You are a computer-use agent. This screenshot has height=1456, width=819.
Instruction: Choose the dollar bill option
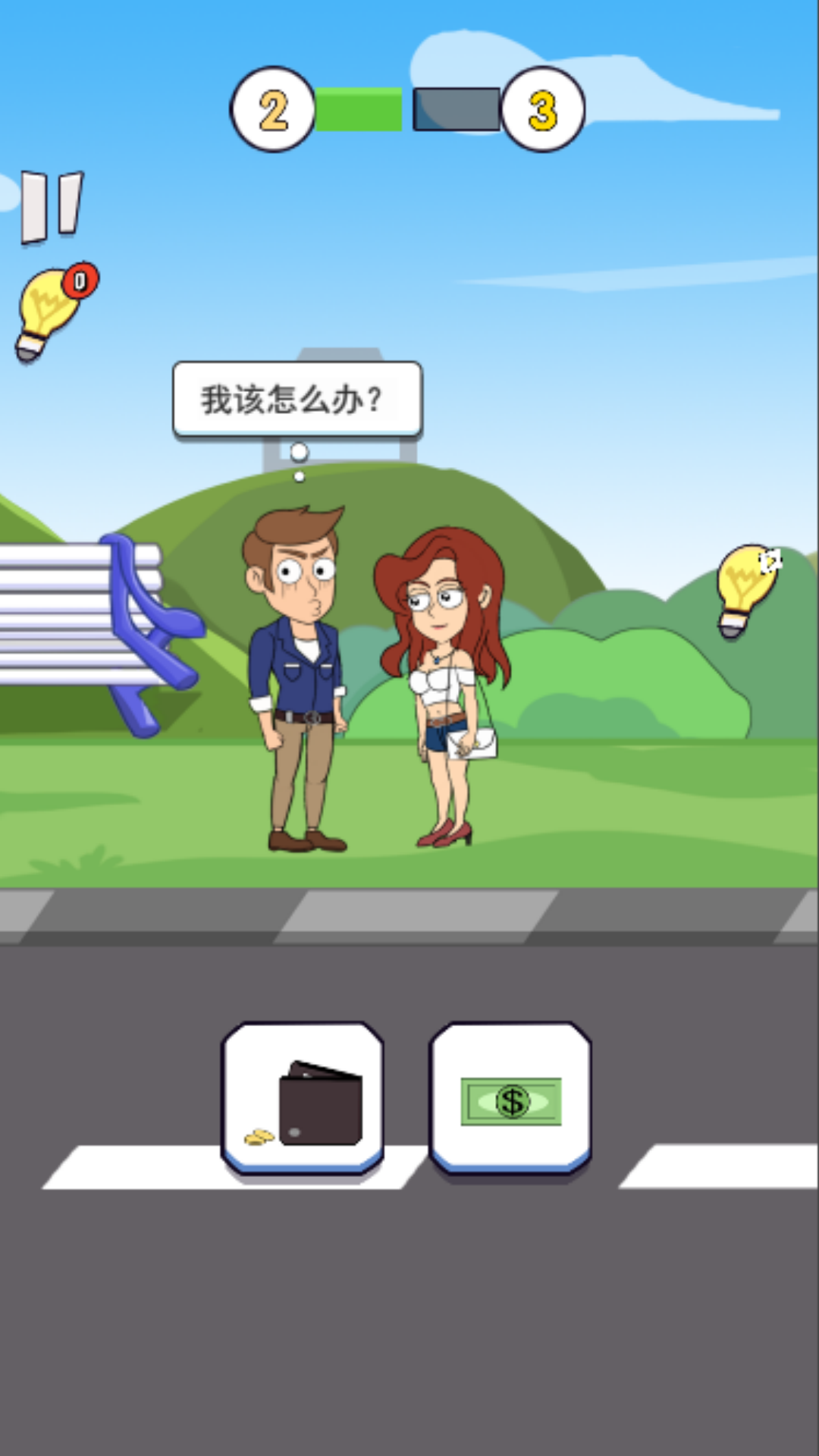[510, 1097]
